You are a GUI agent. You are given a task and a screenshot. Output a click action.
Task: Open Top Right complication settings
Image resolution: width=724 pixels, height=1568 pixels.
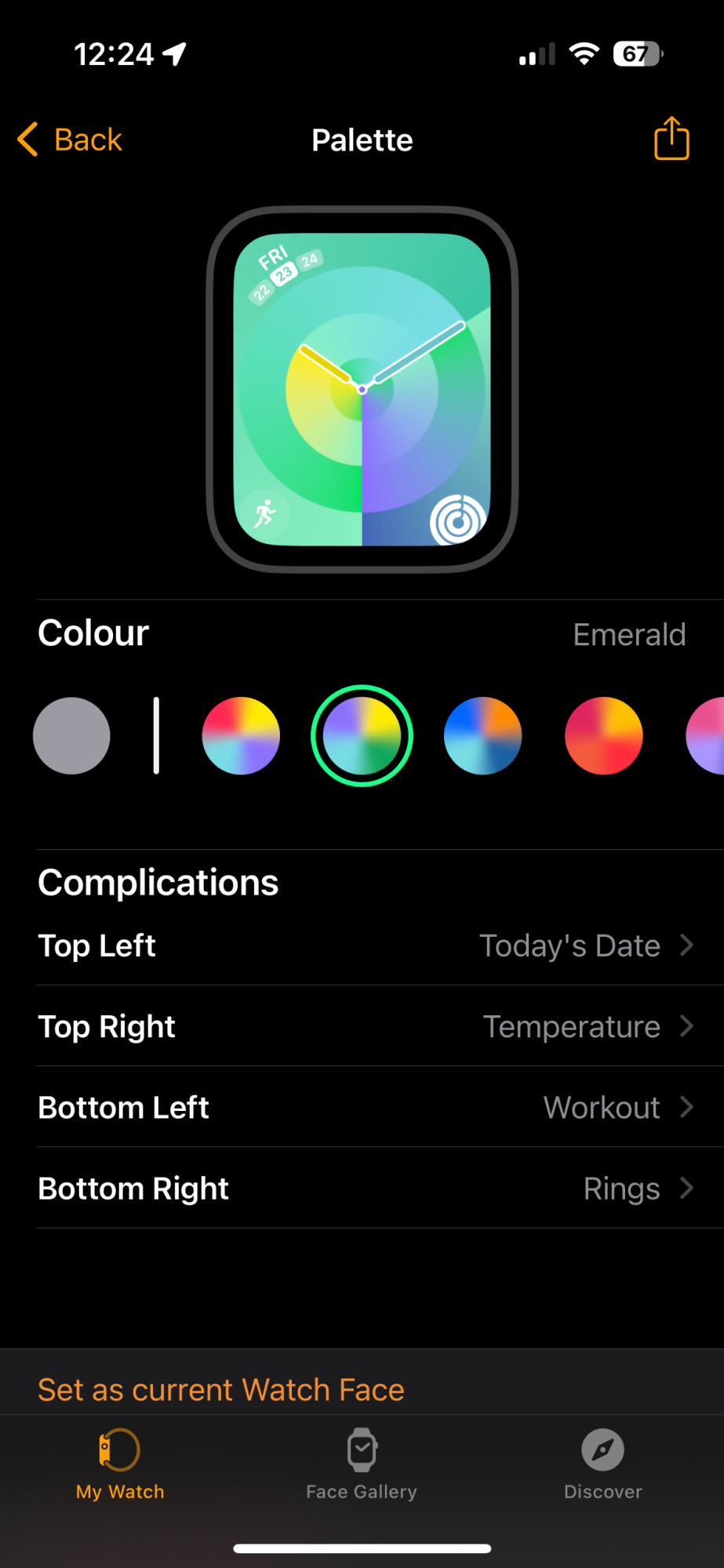pyautogui.click(x=366, y=1026)
